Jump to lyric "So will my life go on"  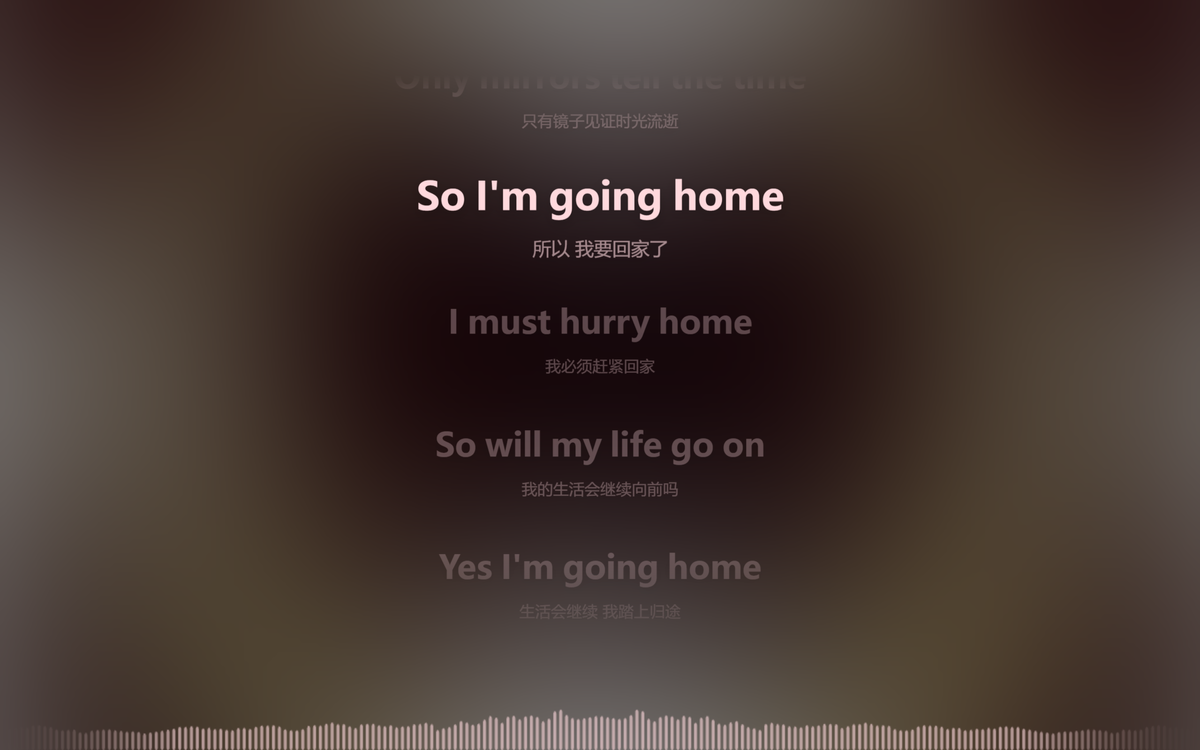600,445
